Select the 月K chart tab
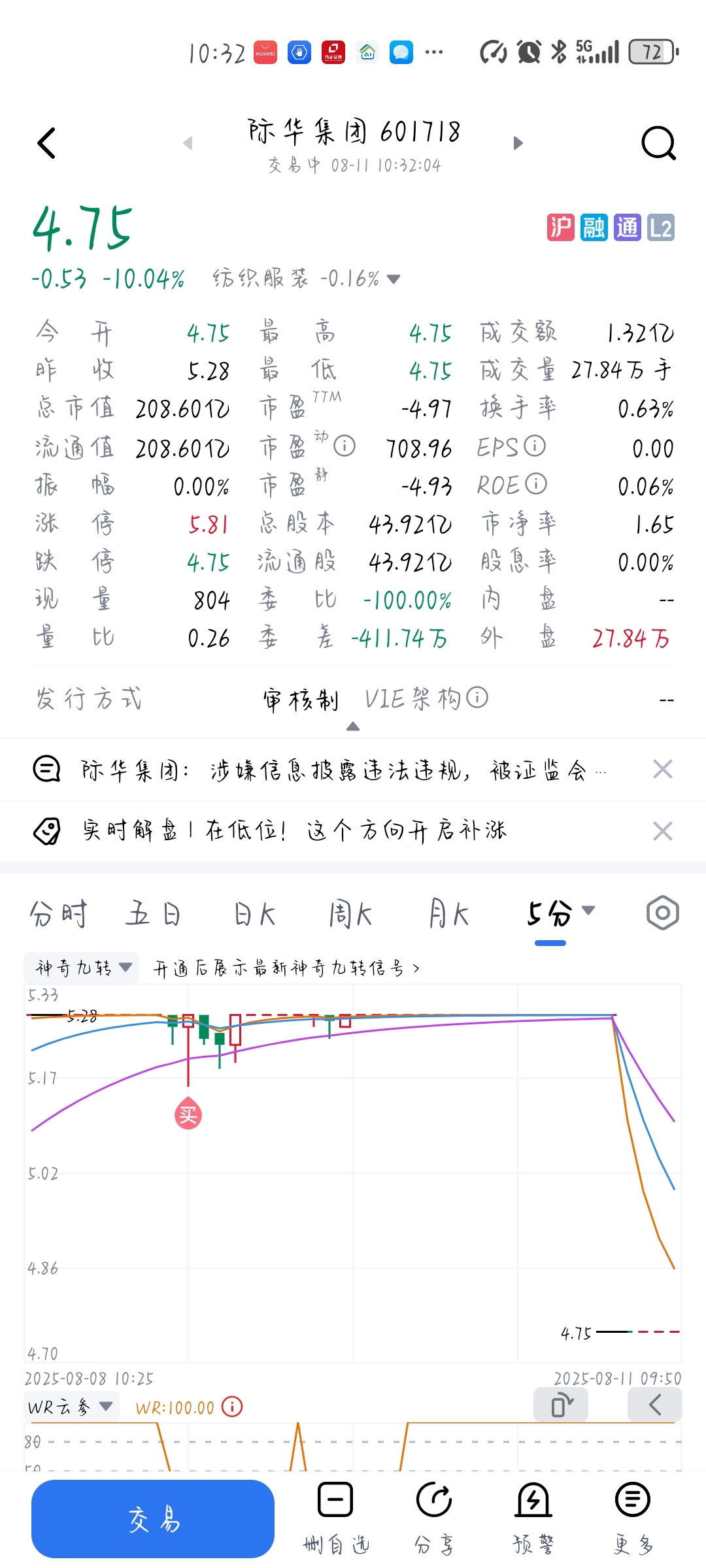Image resolution: width=706 pixels, height=1568 pixels. pos(449,914)
